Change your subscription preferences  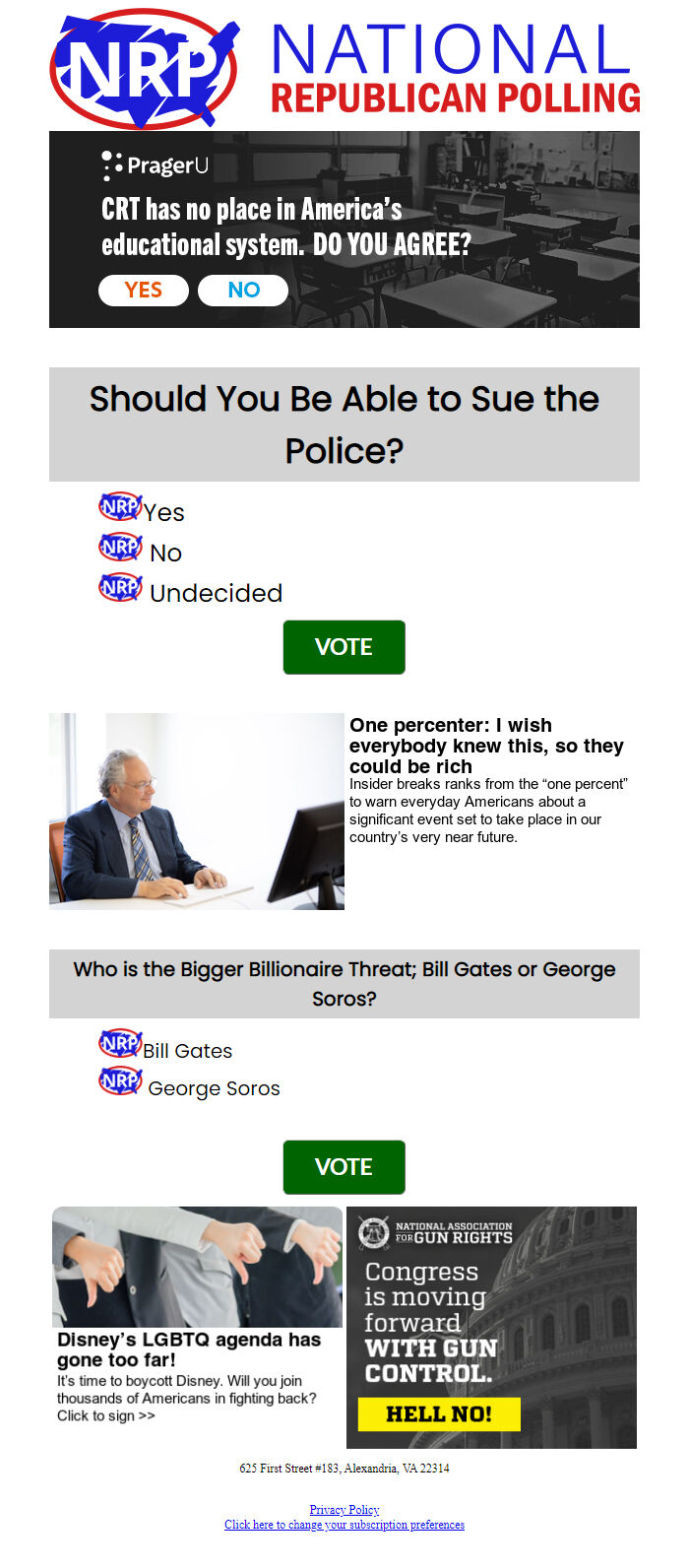click(x=344, y=1525)
